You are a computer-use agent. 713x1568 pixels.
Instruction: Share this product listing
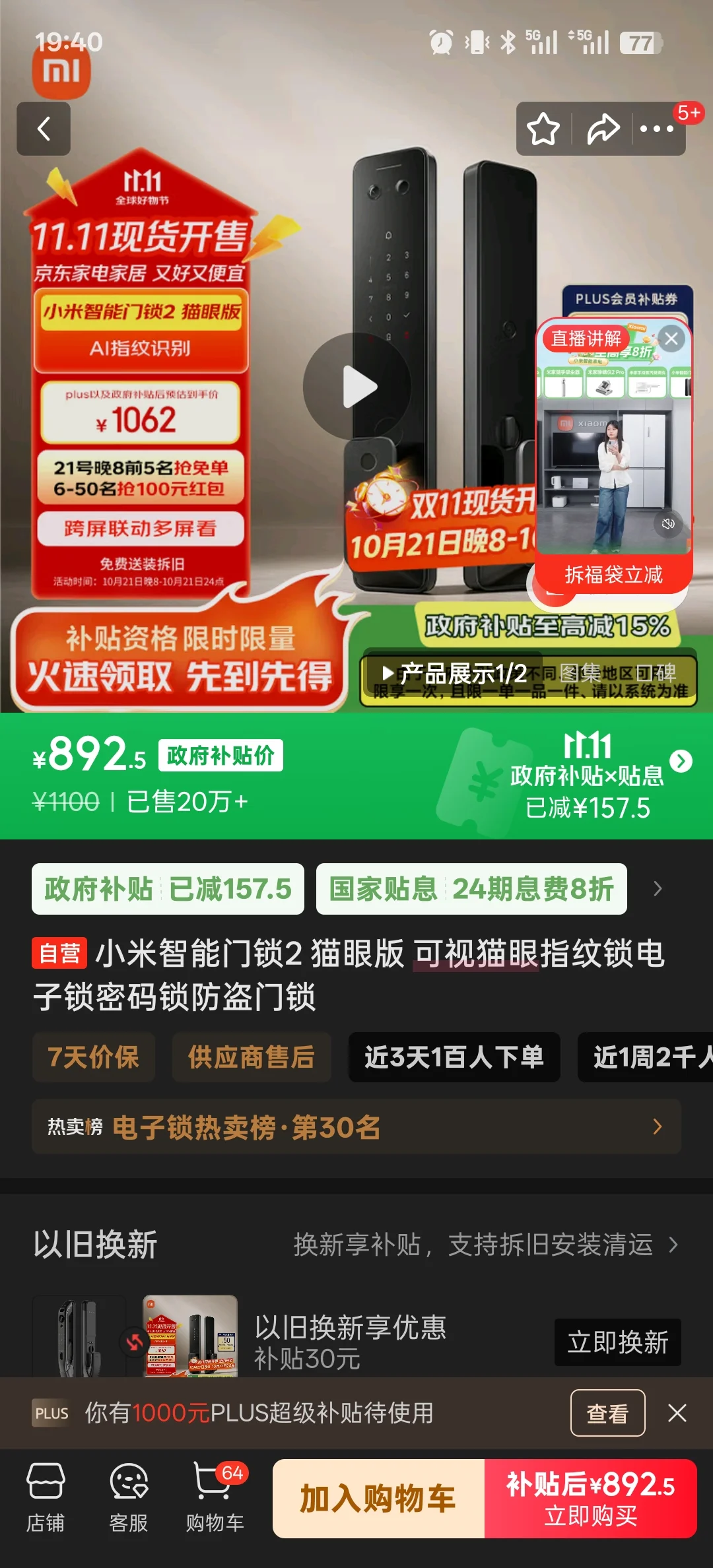coord(603,129)
